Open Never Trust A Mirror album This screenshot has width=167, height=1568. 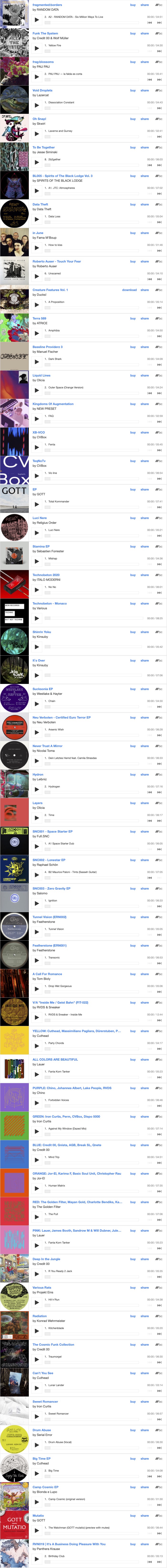tap(47, 746)
